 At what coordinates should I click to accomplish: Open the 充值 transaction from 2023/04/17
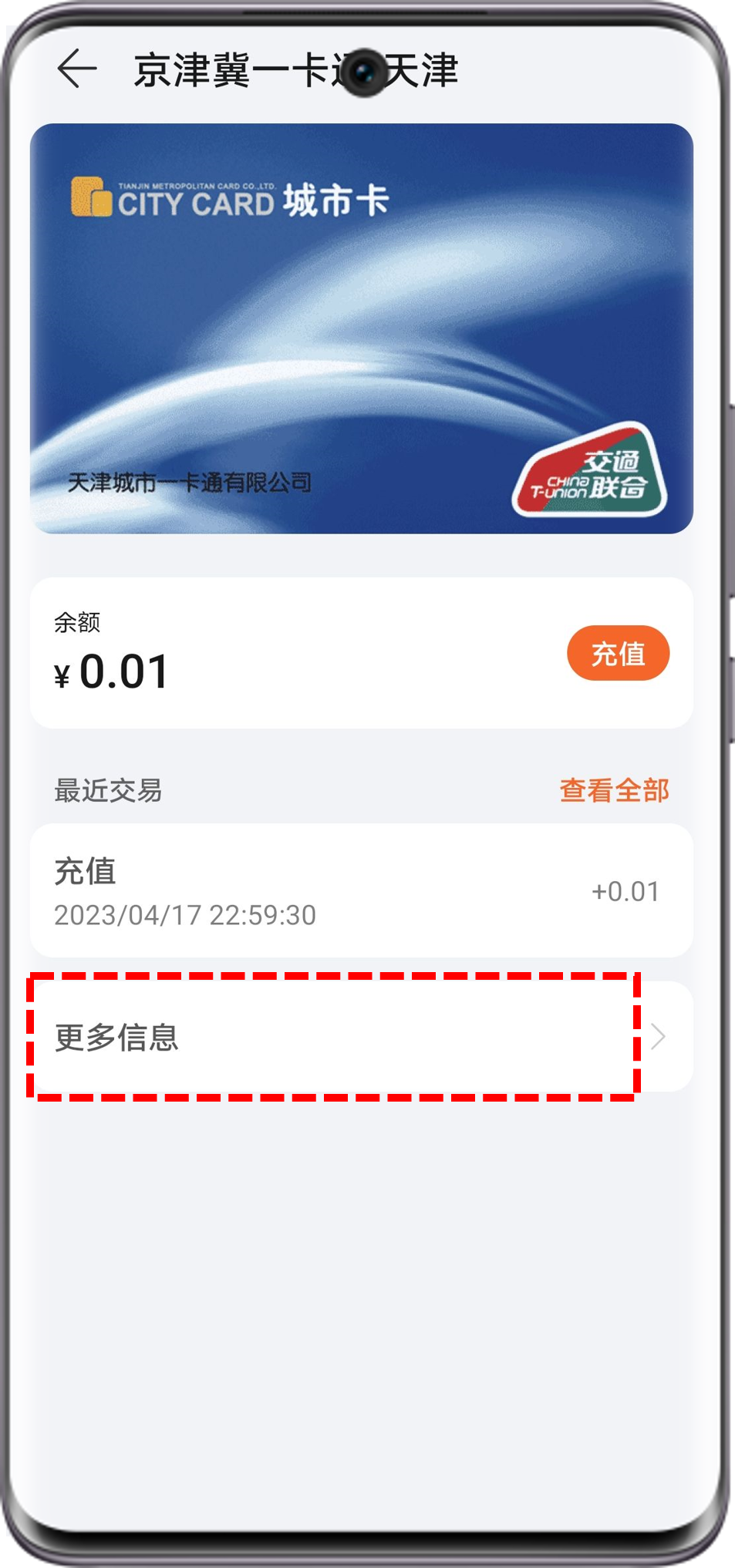(x=361, y=890)
